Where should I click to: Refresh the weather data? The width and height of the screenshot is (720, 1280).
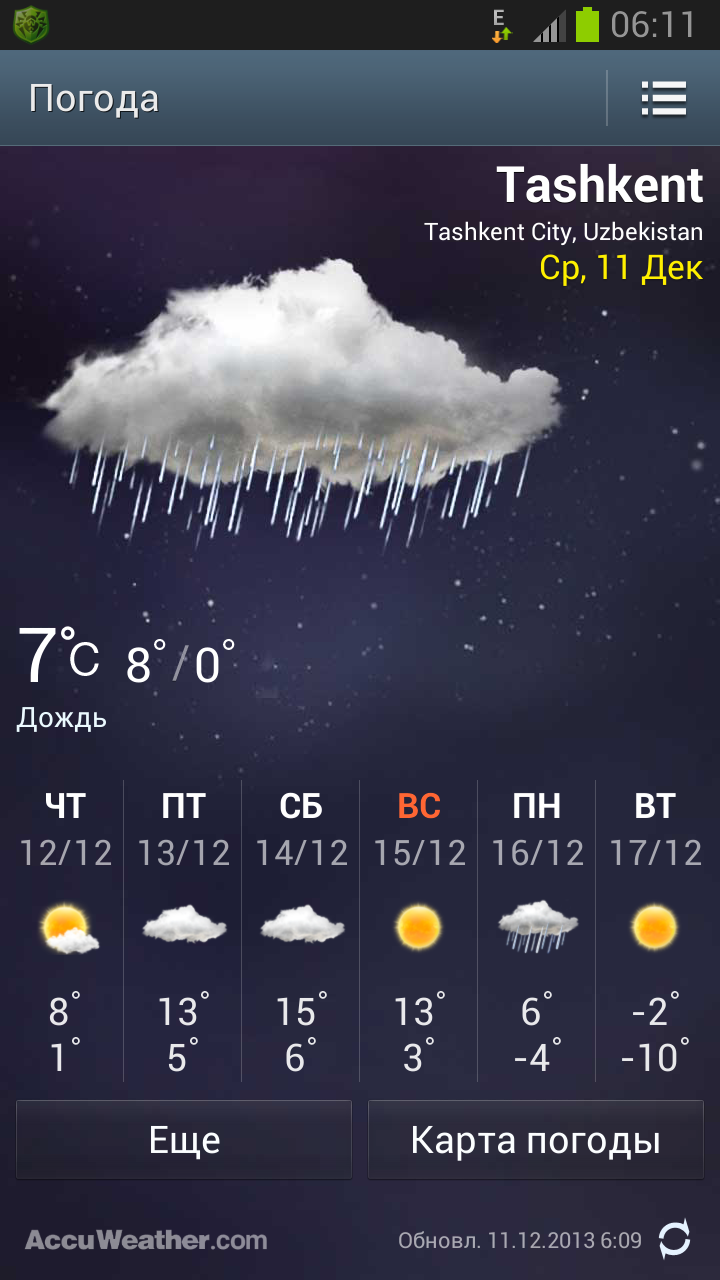tap(675, 1240)
